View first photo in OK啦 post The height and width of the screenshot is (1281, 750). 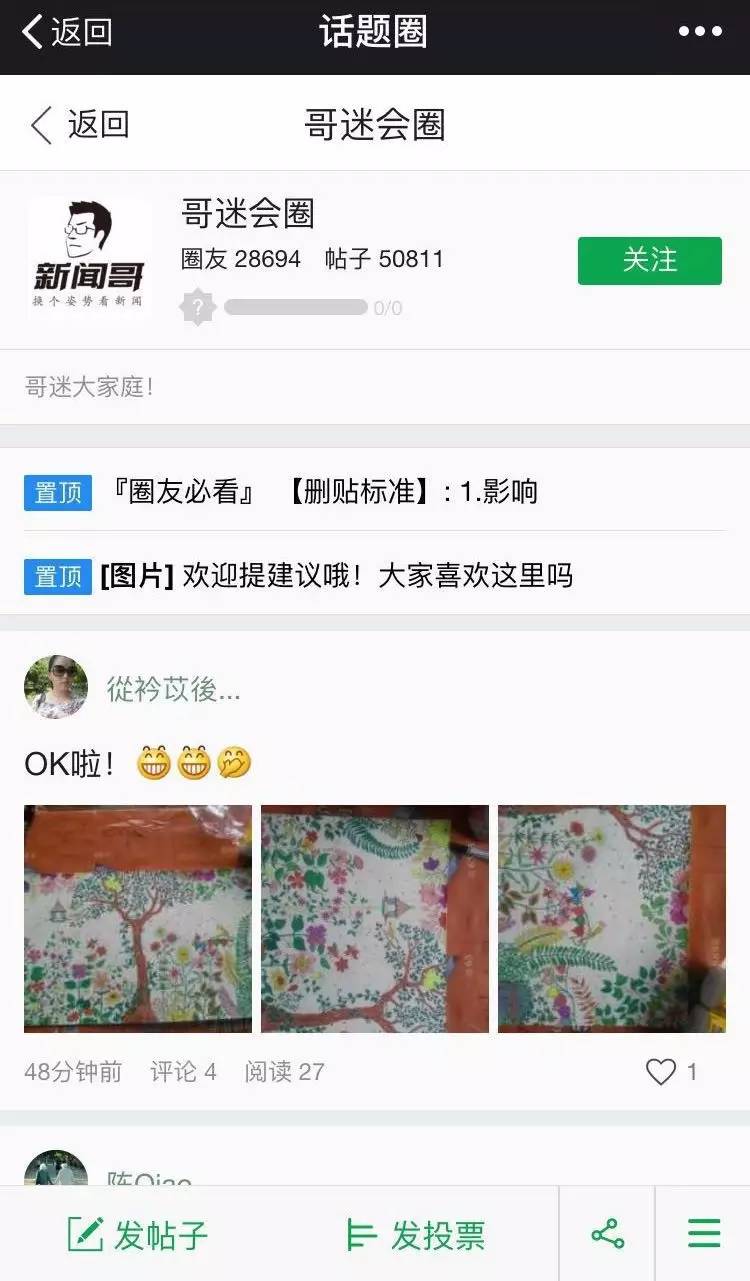coord(138,918)
